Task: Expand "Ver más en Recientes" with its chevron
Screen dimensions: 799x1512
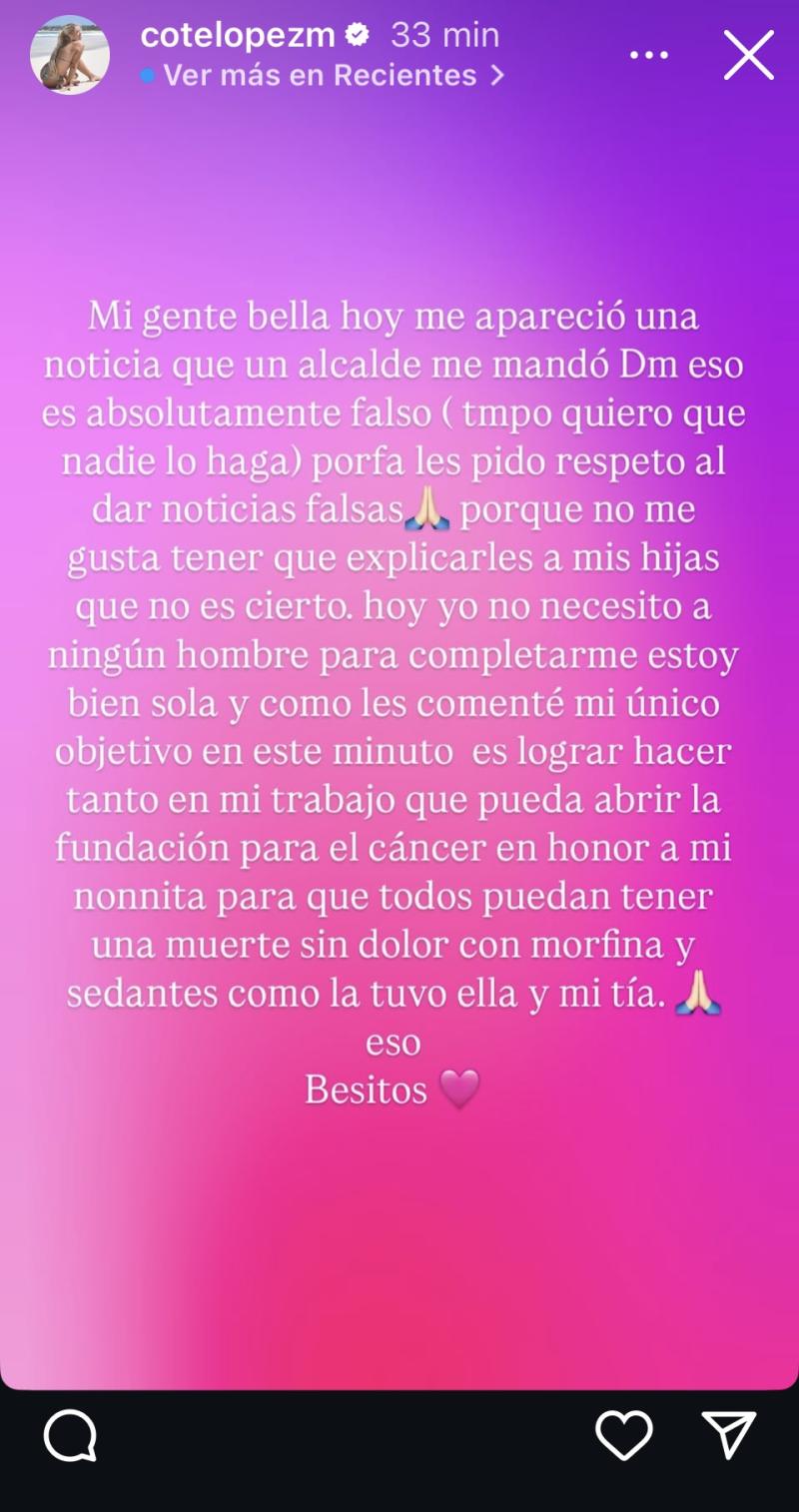Action: click(x=496, y=75)
